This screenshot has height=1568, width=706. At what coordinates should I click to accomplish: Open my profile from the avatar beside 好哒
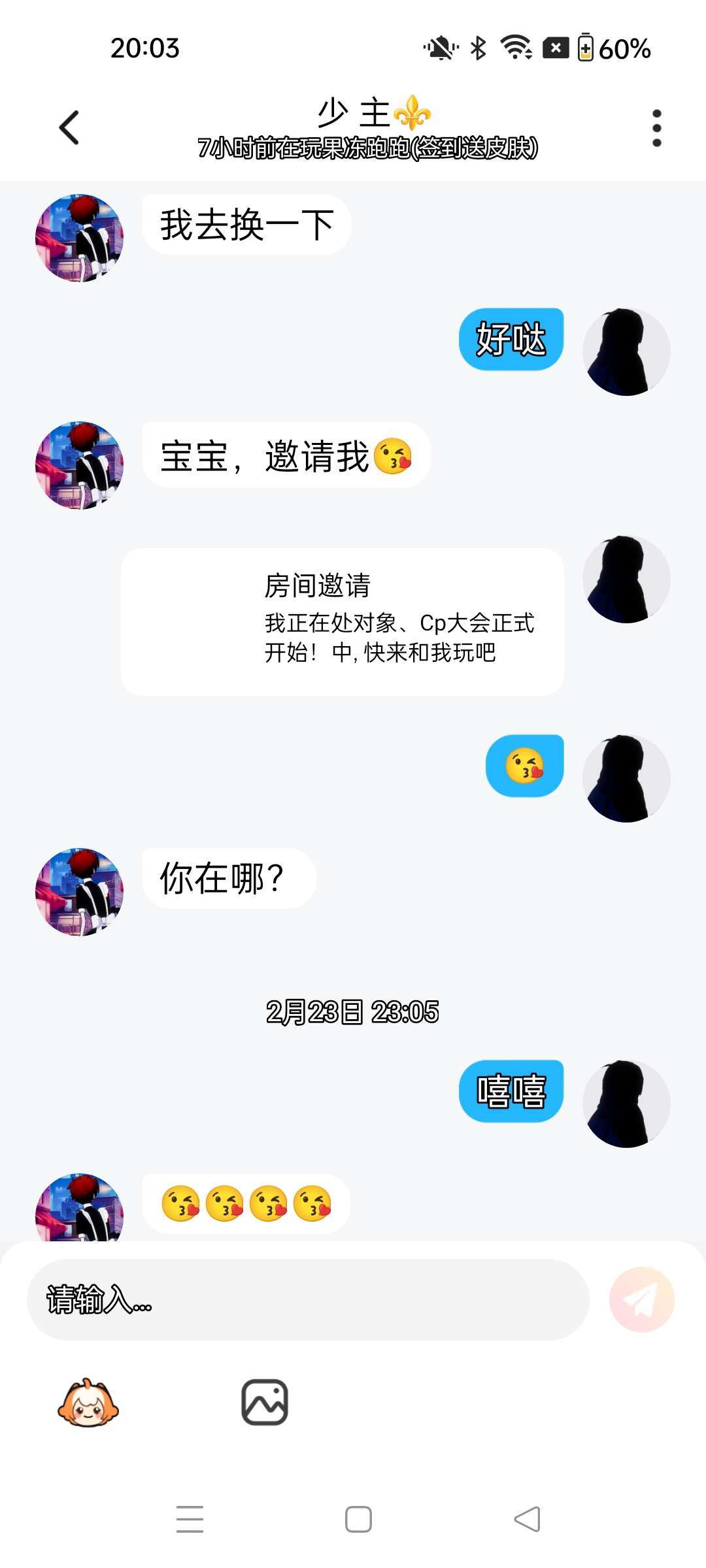(626, 351)
